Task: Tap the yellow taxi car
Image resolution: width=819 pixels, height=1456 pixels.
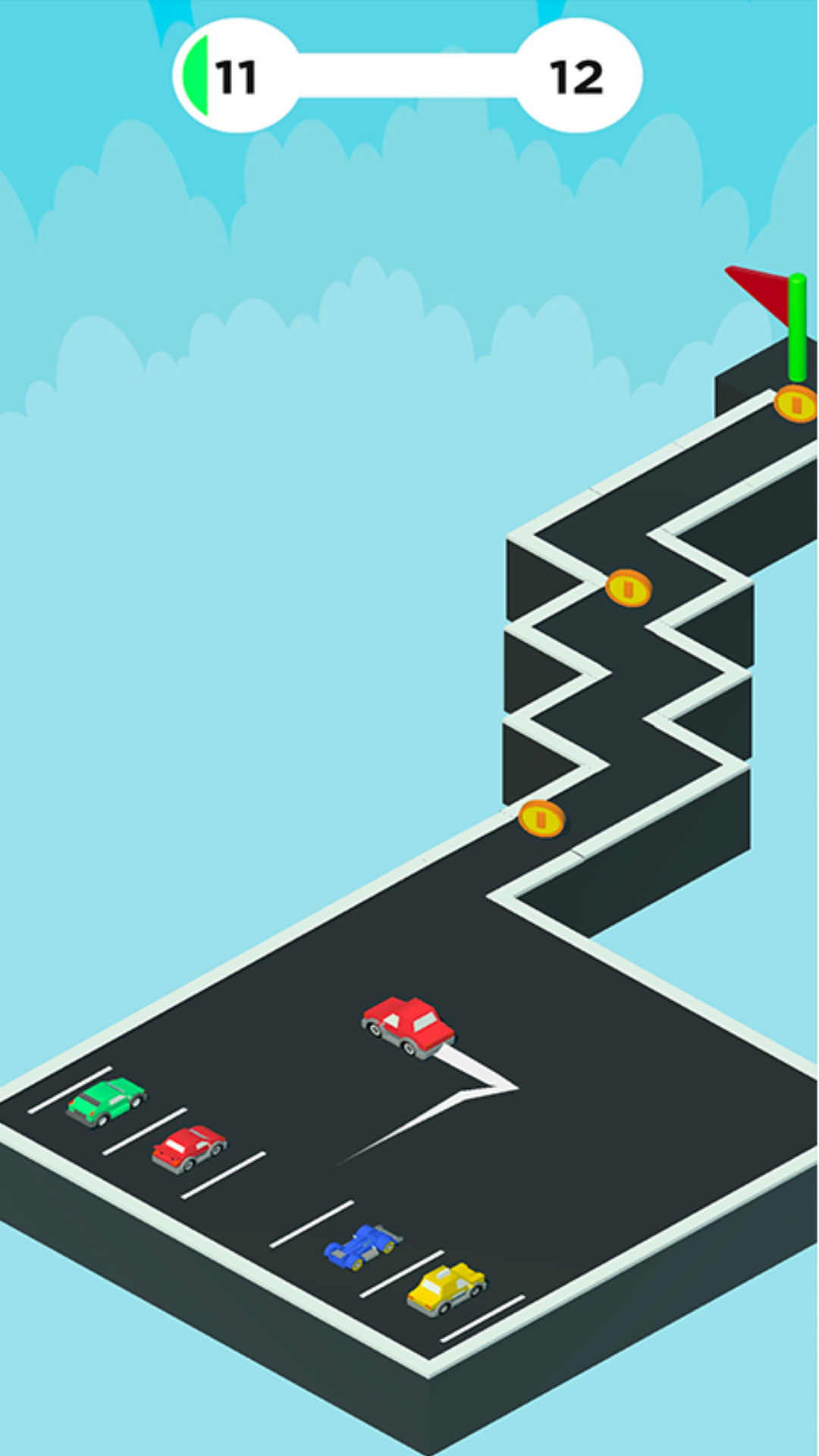Action: (x=447, y=1289)
